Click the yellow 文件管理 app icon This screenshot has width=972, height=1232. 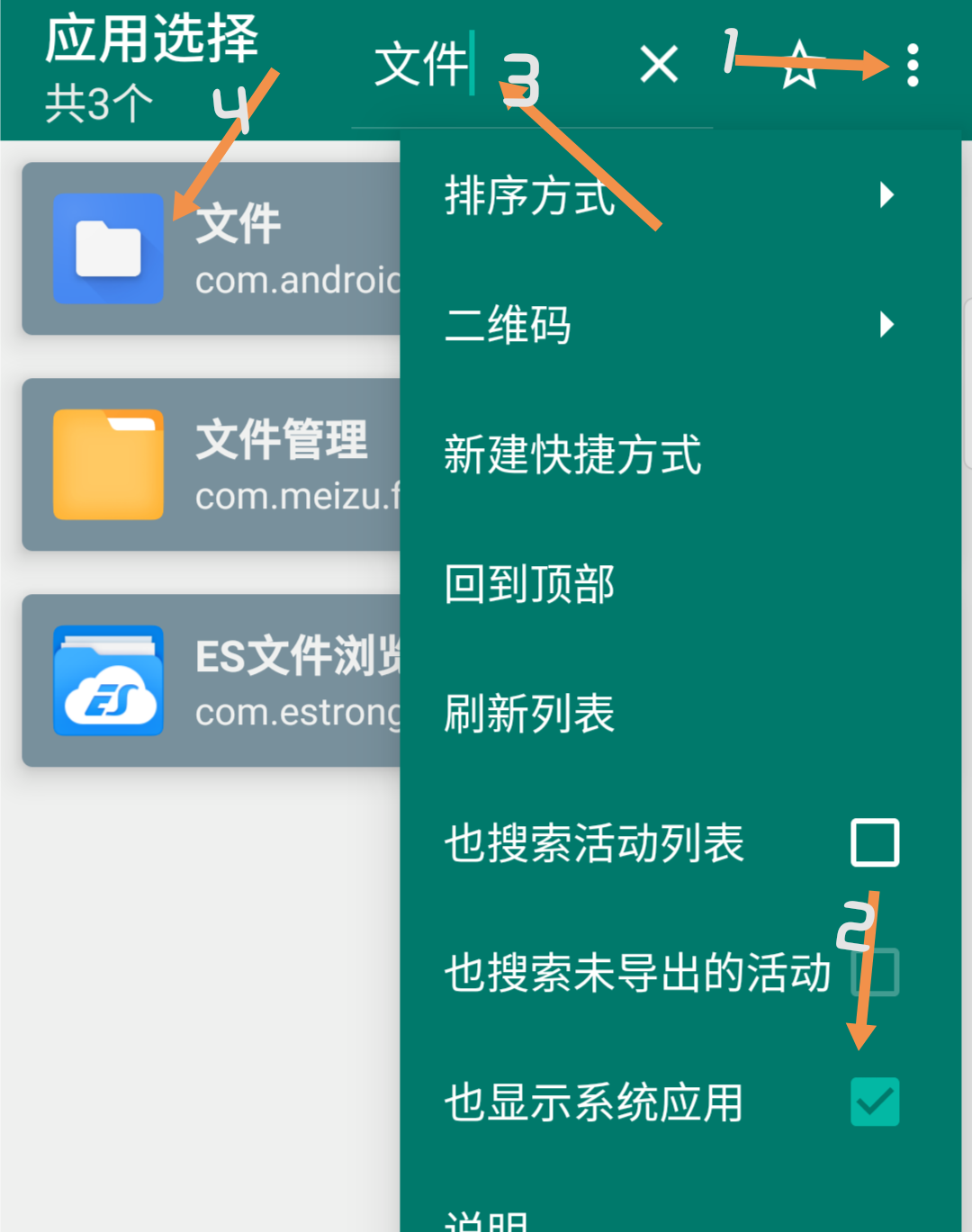(x=107, y=464)
